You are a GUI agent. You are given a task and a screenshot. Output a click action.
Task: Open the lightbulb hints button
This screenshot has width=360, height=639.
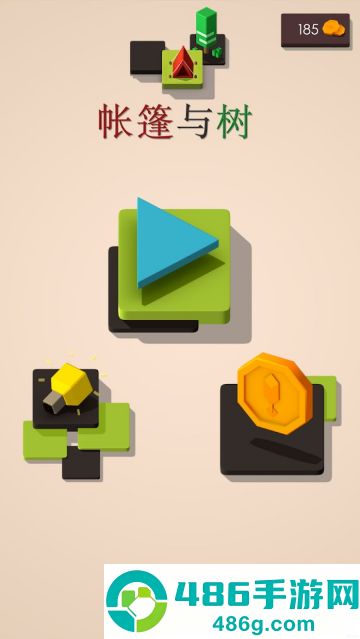(76, 420)
